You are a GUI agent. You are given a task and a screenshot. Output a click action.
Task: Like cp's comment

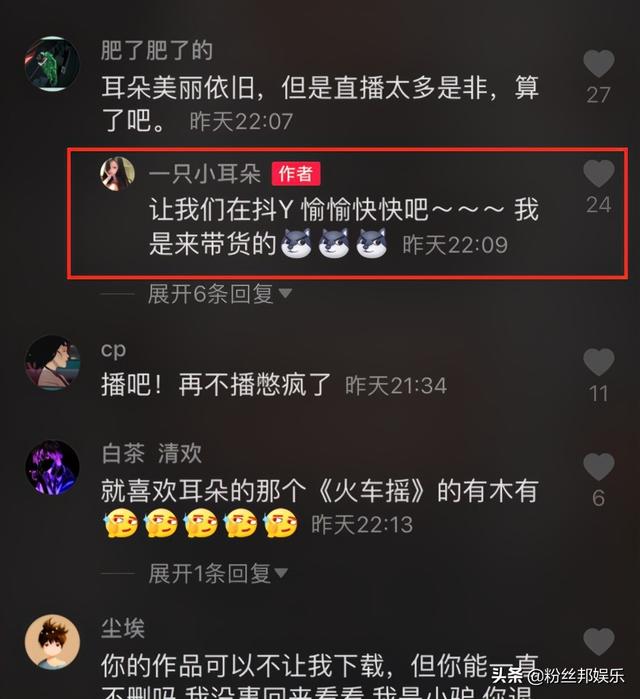pos(598,362)
